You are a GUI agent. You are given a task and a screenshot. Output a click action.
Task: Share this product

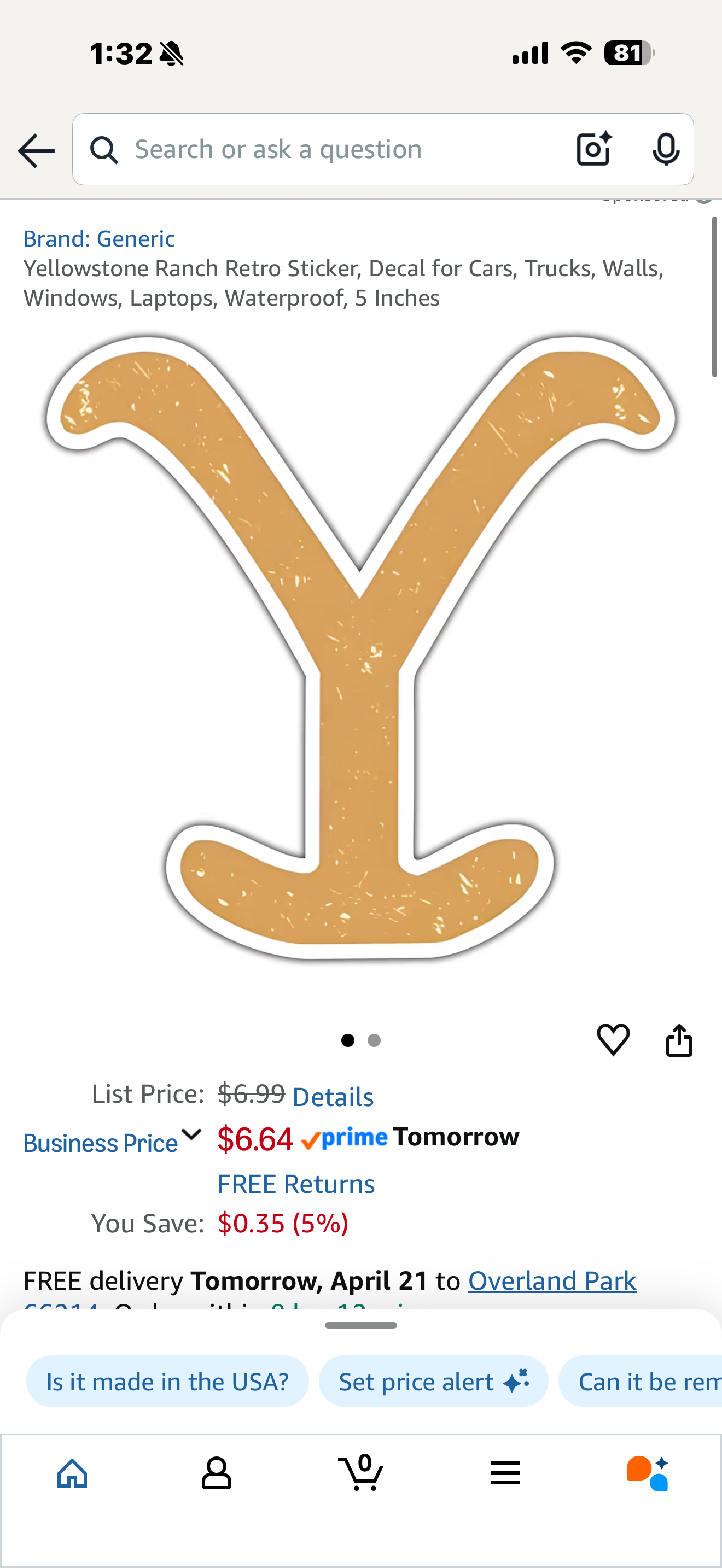click(x=679, y=1040)
